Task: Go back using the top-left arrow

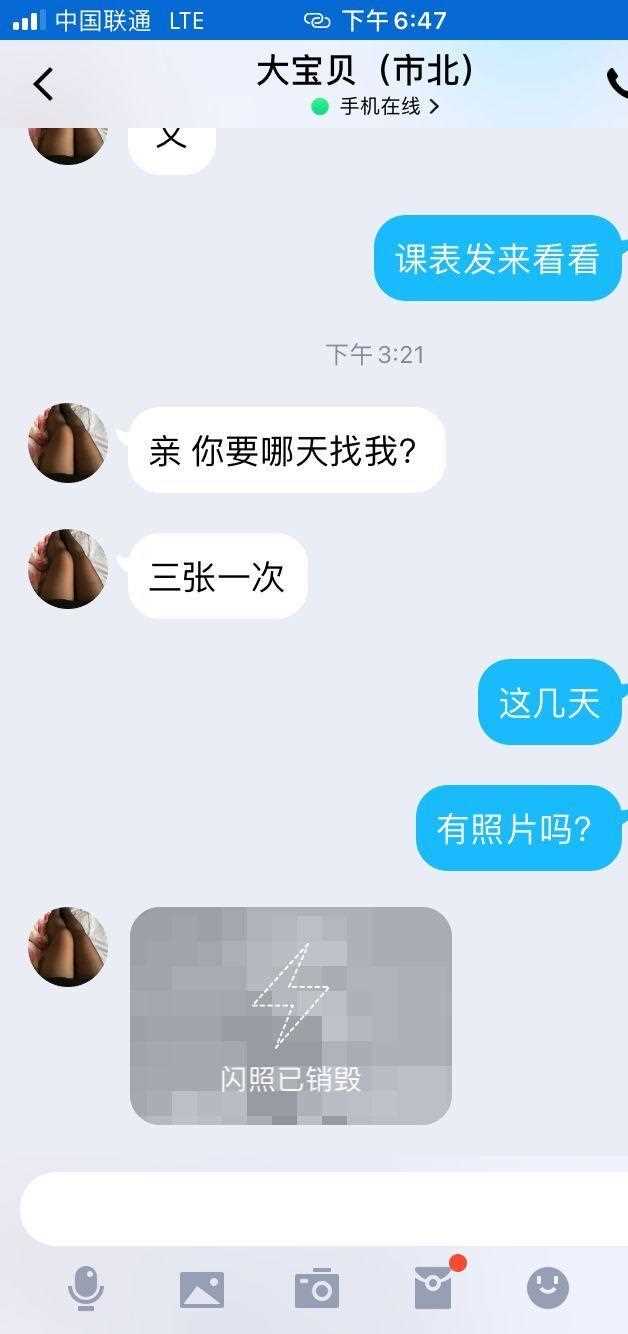Action: click(x=42, y=85)
